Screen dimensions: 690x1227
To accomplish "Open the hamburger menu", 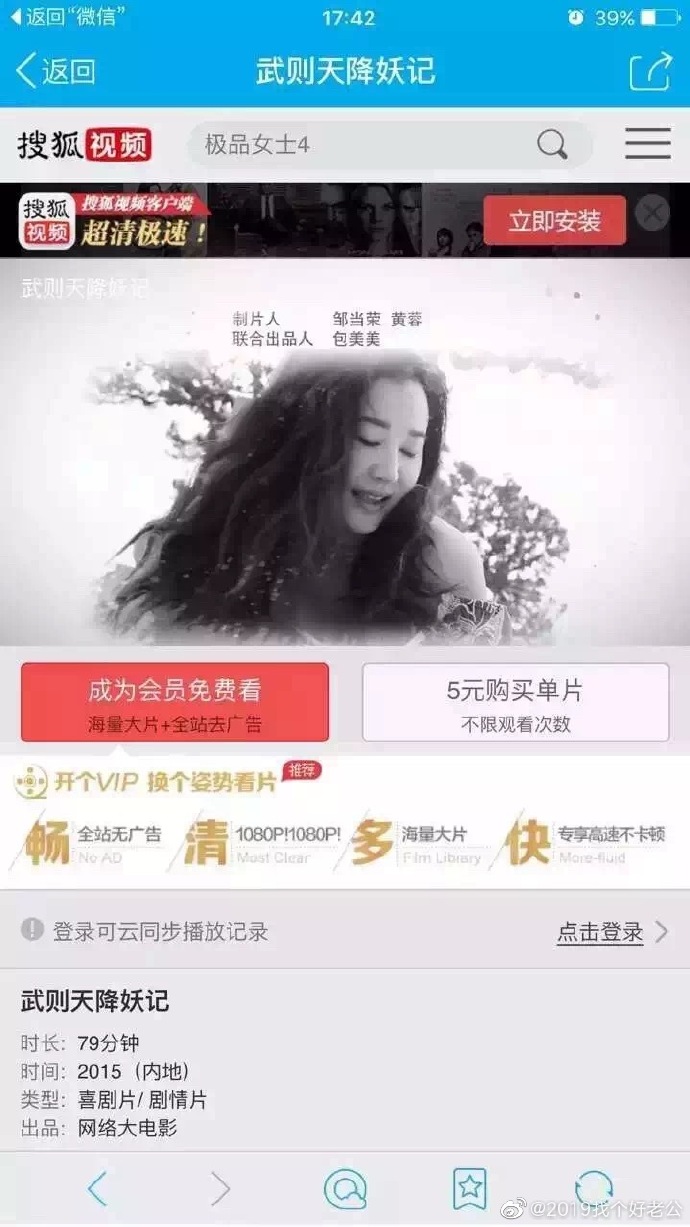I will (648, 145).
